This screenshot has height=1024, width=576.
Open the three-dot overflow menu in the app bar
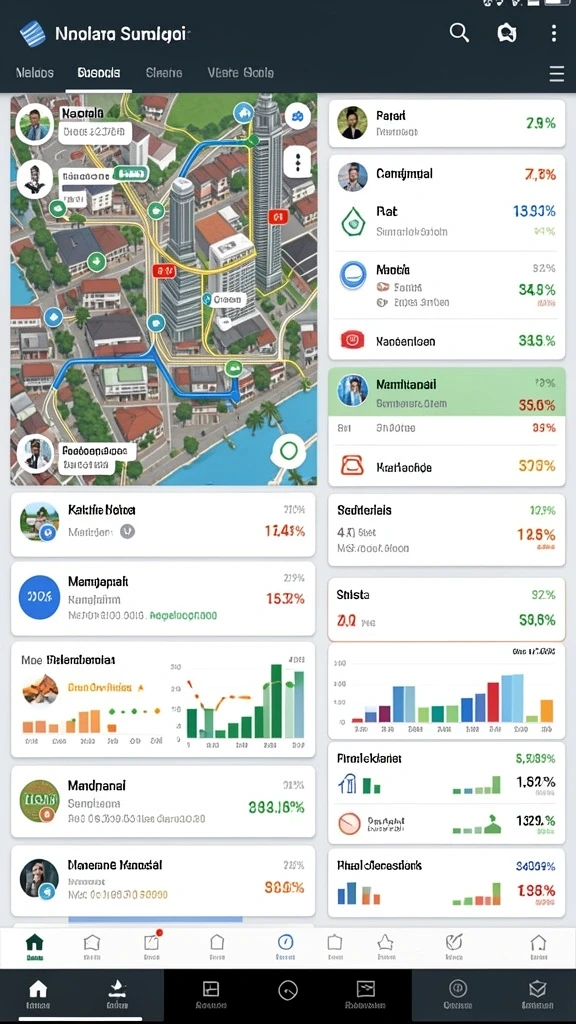[x=554, y=33]
